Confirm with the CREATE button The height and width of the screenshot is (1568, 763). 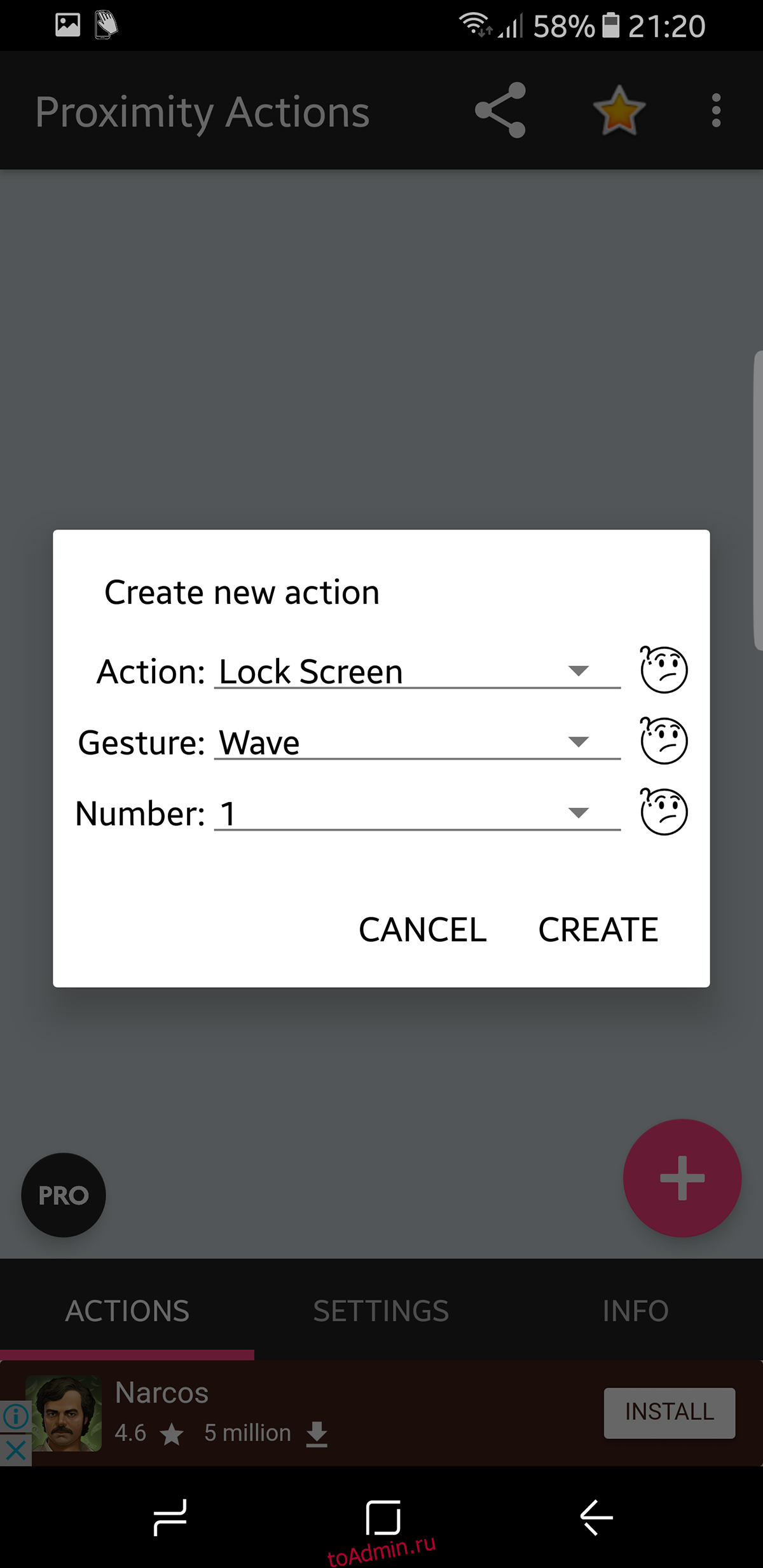(598, 930)
